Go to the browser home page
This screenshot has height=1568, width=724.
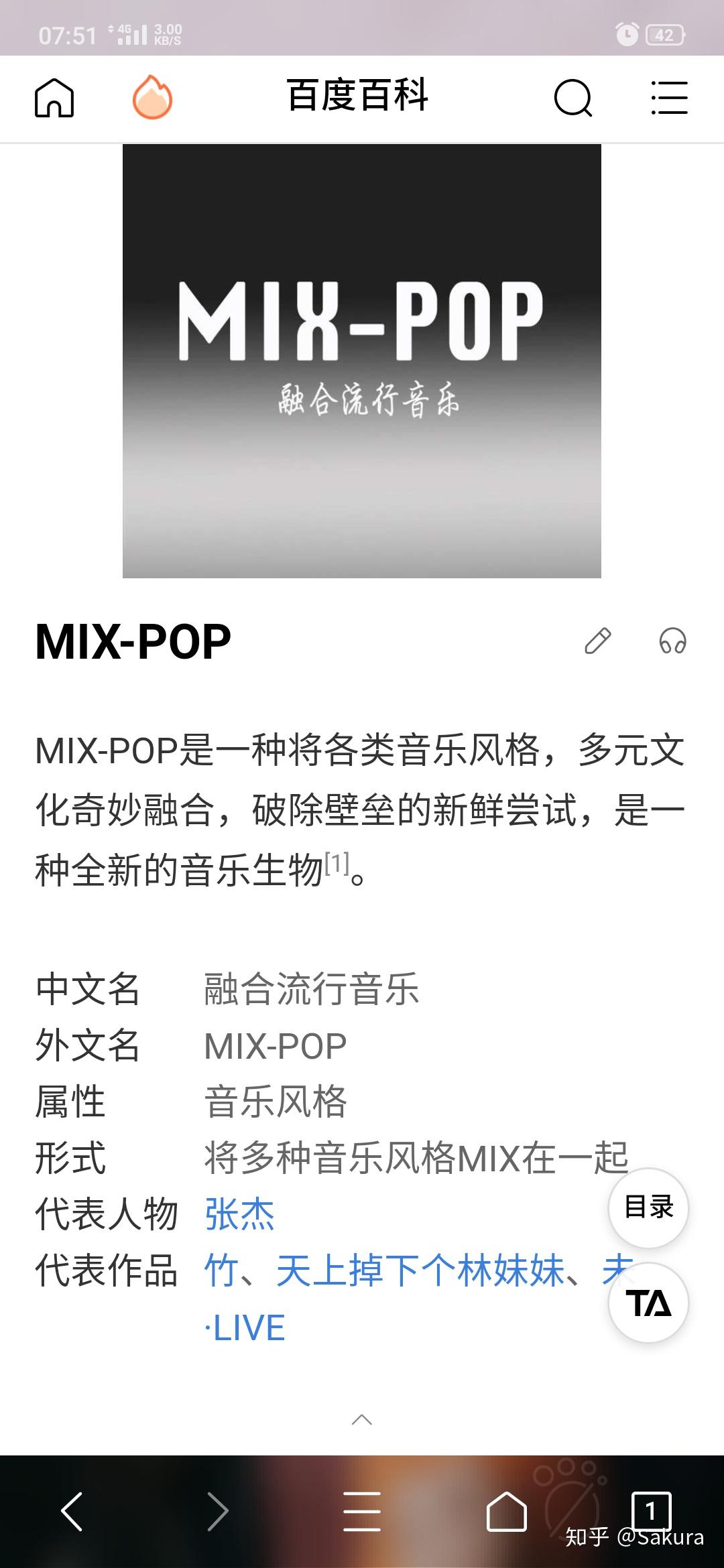[x=506, y=1512]
